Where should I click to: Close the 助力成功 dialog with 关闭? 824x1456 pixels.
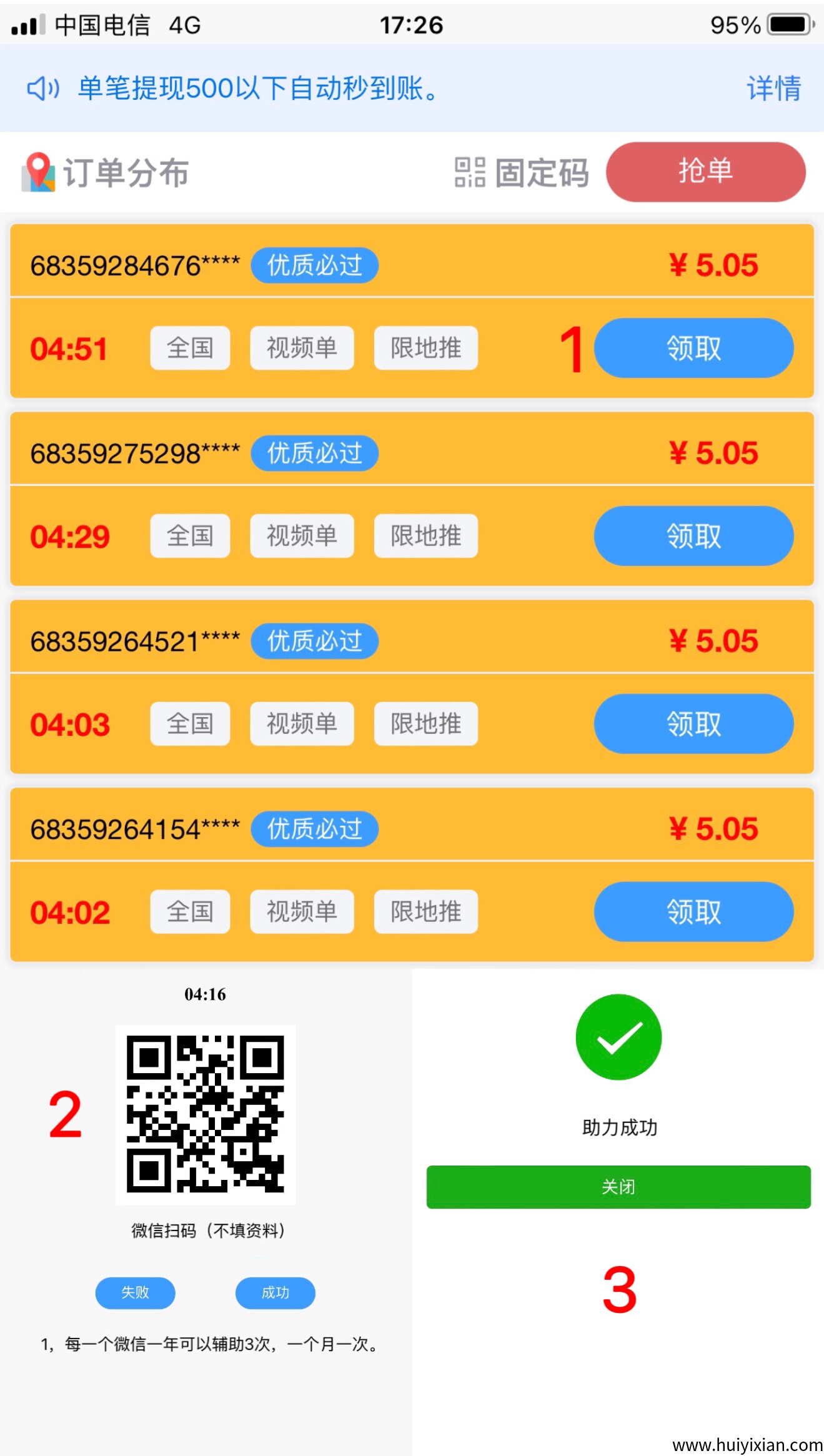pos(617,1186)
